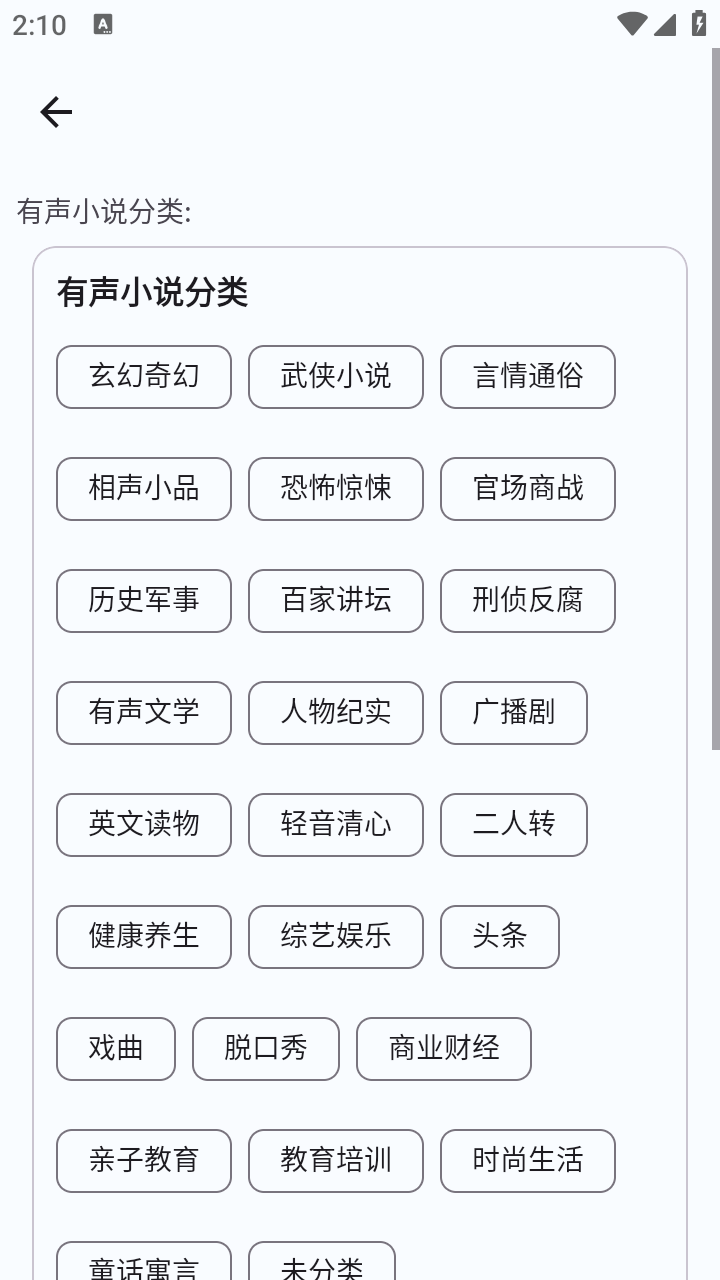Open the 相声小品 category

pos(143,489)
